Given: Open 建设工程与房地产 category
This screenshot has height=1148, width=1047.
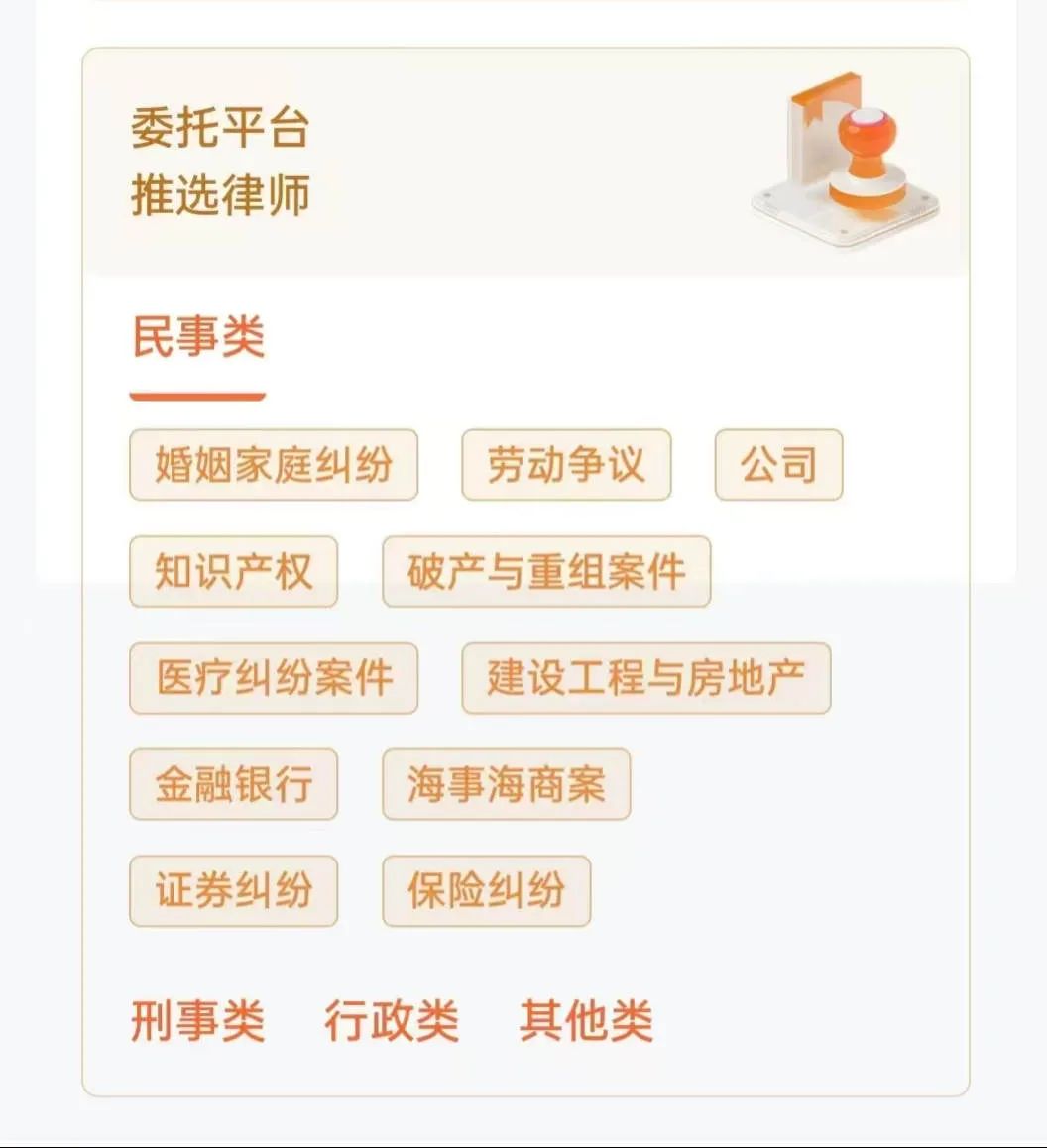Looking at the screenshot, I should (x=645, y=678).
